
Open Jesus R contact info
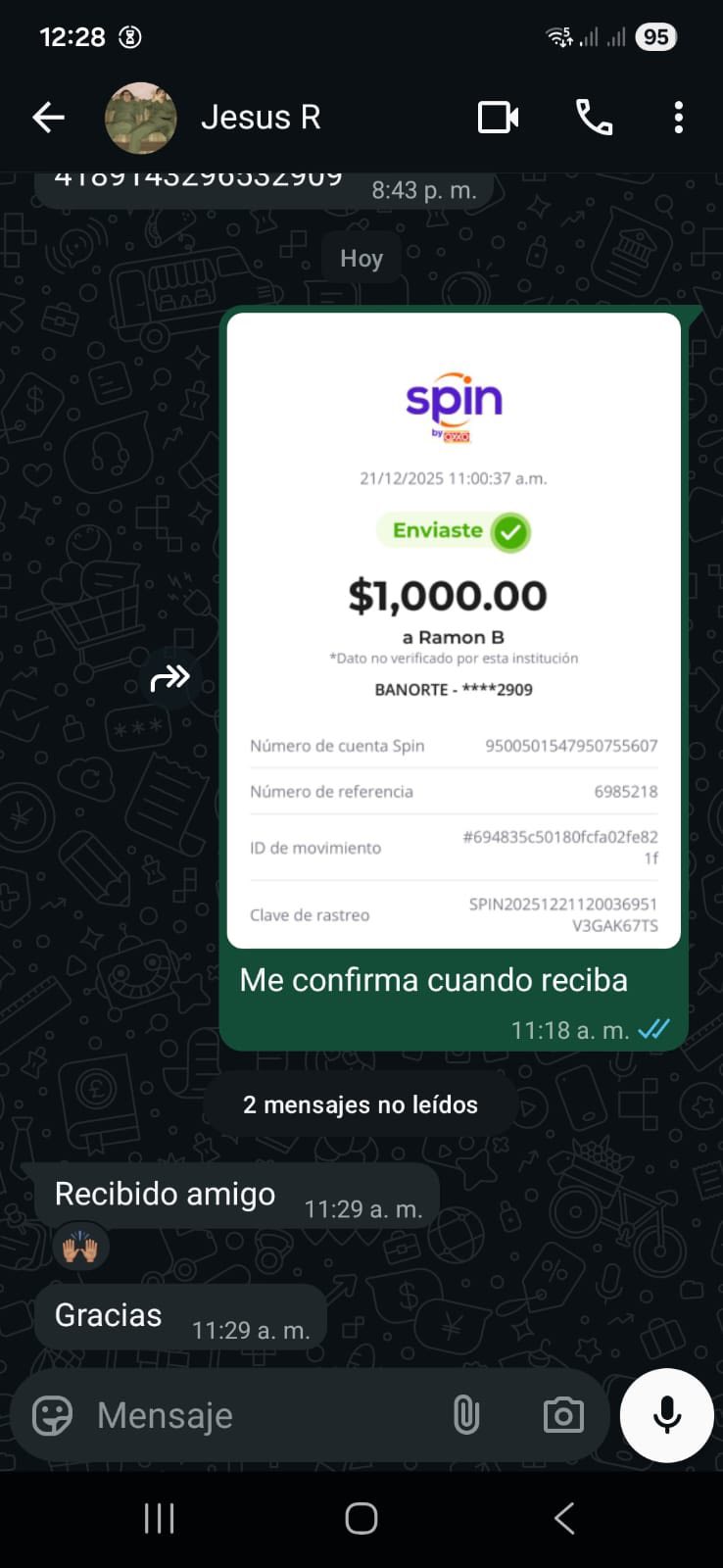tap(261, 118)
